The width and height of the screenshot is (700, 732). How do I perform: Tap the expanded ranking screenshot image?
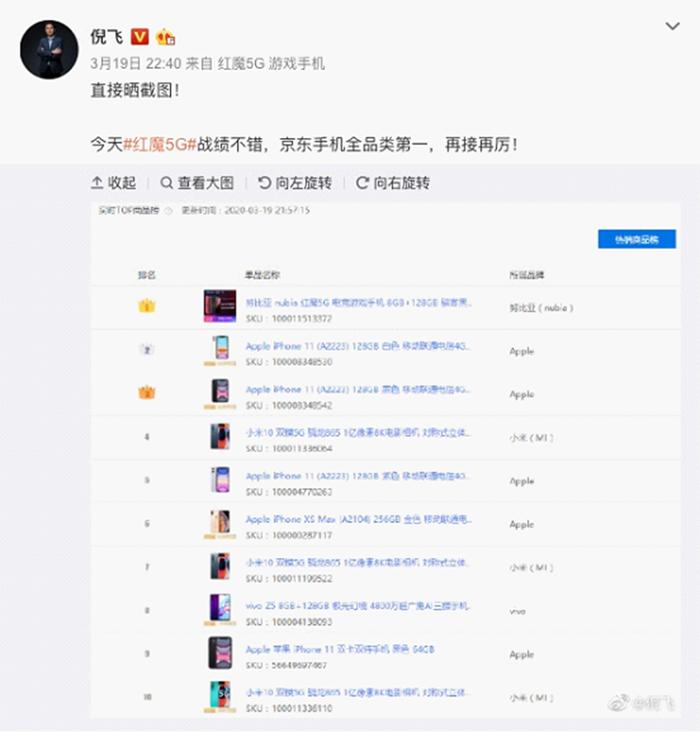pos(385,460)
